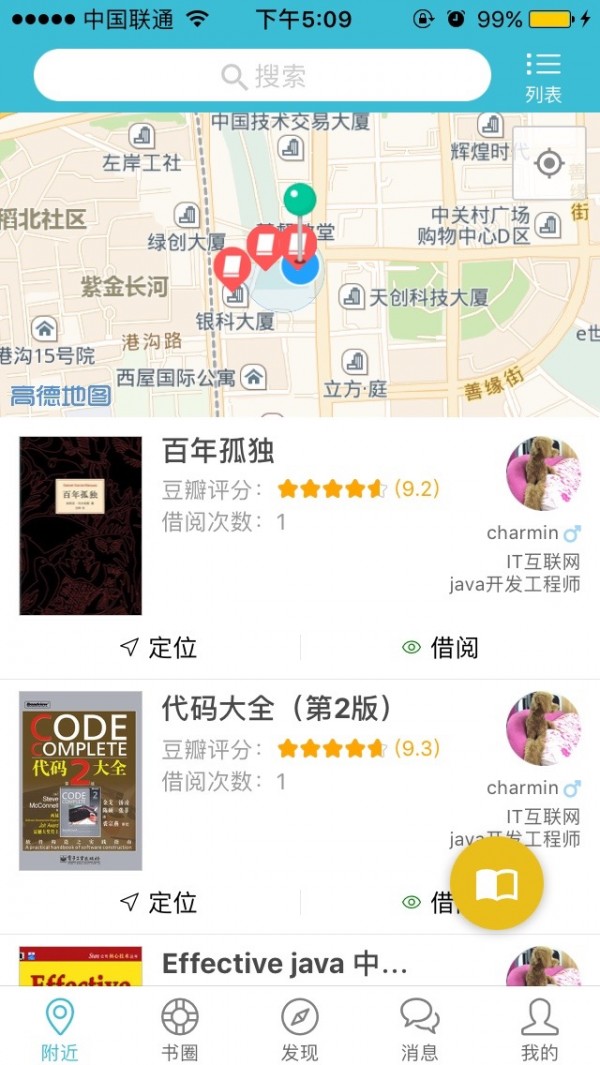Viewport: 600px width, 1065px height.
Task: Tap 借阅 under 百年孤独
Action: click(x=441, y=648)
